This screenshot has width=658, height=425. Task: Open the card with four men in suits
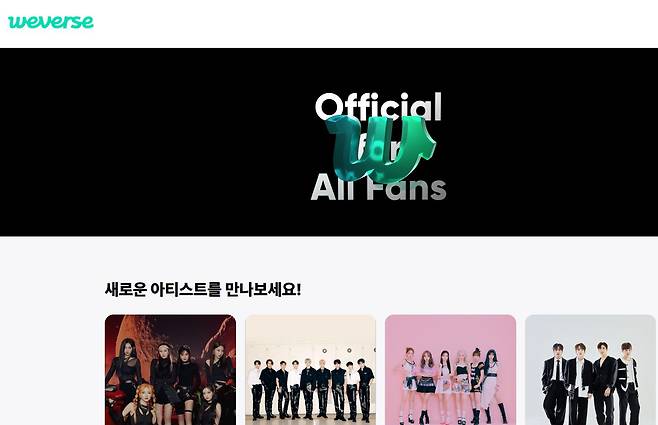[590, 370]
